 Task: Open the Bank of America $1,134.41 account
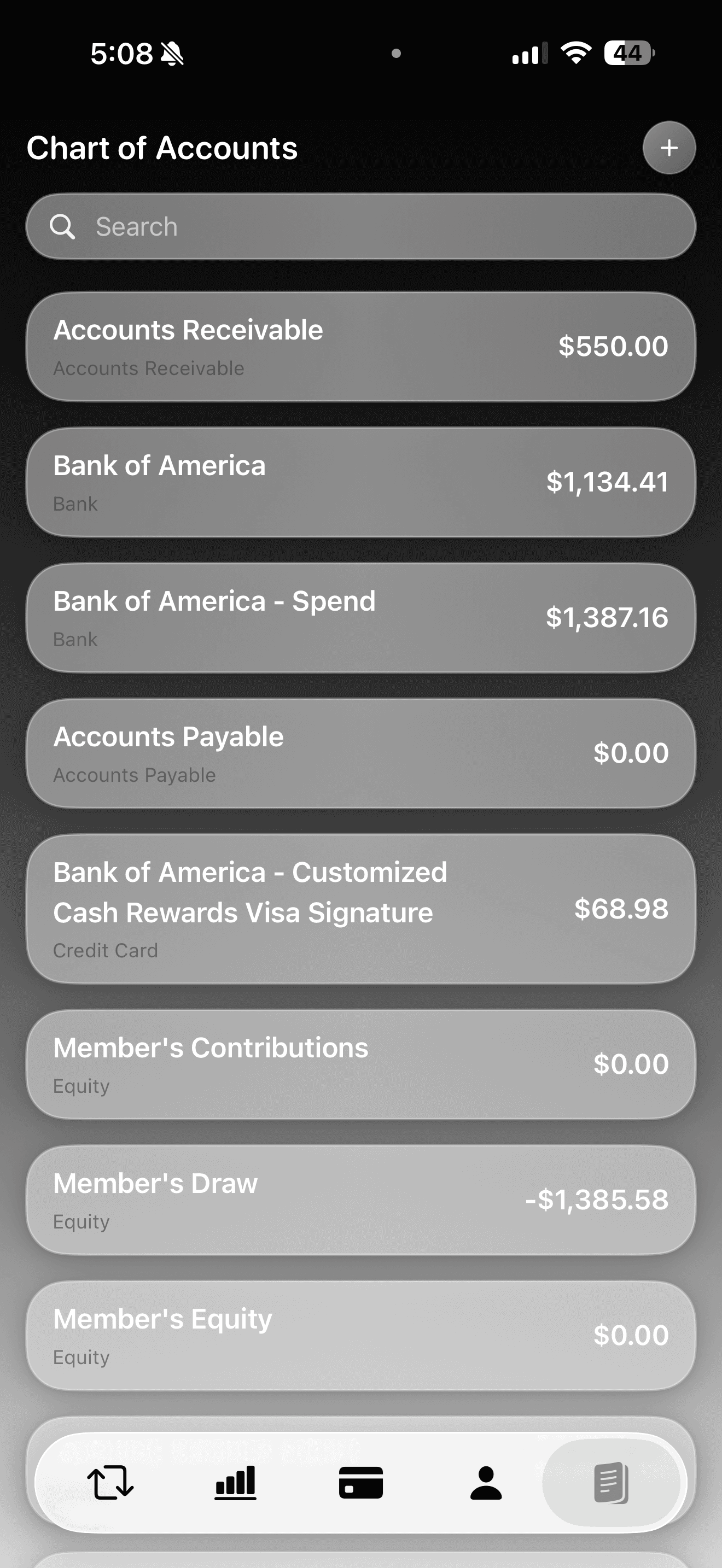[x=360, y=483]
